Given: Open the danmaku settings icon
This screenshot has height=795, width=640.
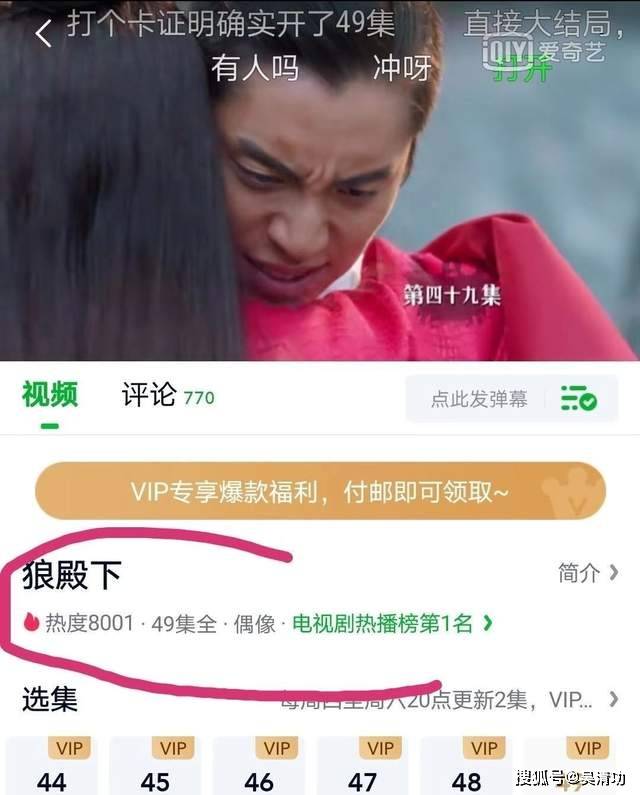Looking at the screenshot, I should [579, 398].
